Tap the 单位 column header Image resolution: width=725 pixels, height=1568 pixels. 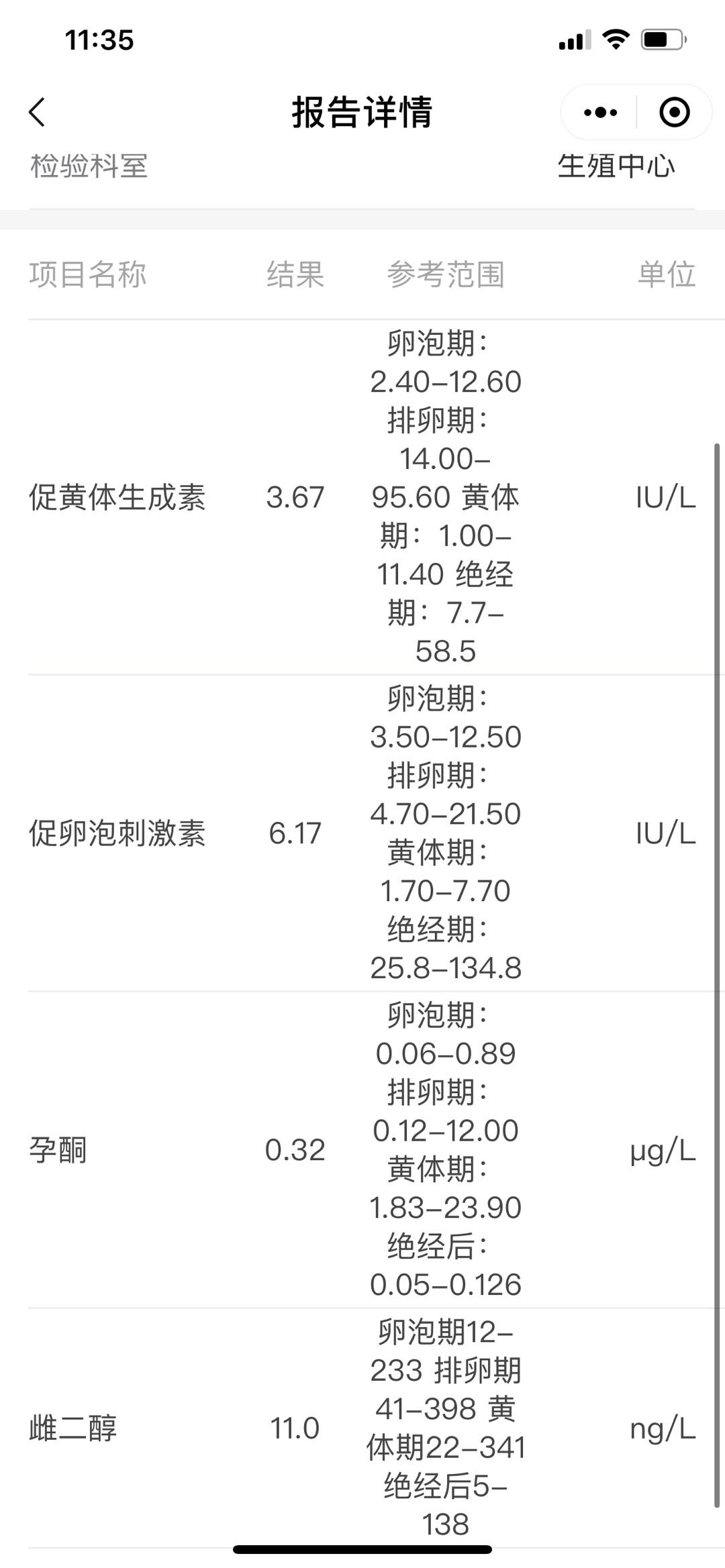click(x=668, y=276)
